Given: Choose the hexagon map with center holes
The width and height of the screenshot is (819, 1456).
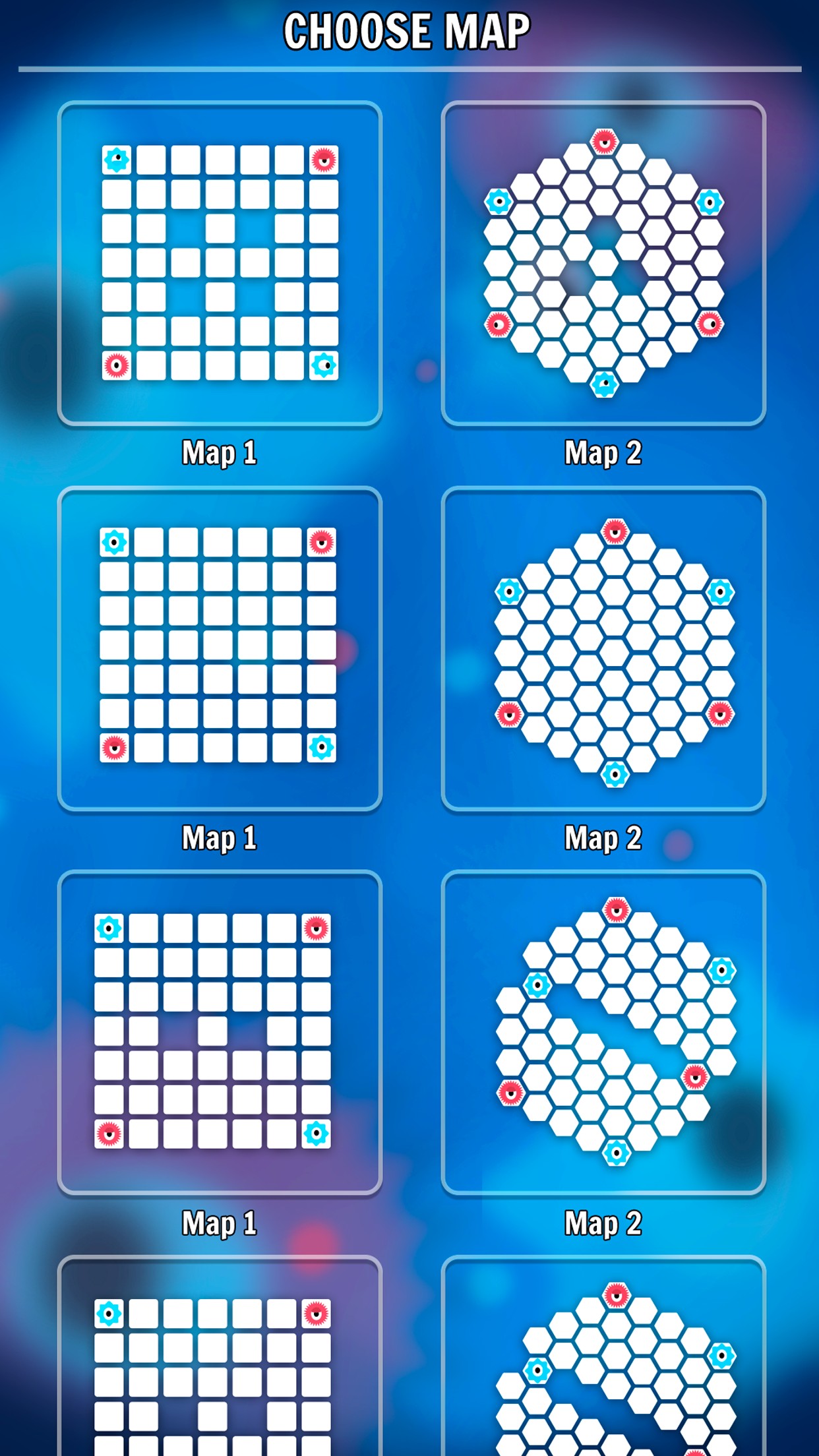Looking at the screenshot, I should coord(603,263).
